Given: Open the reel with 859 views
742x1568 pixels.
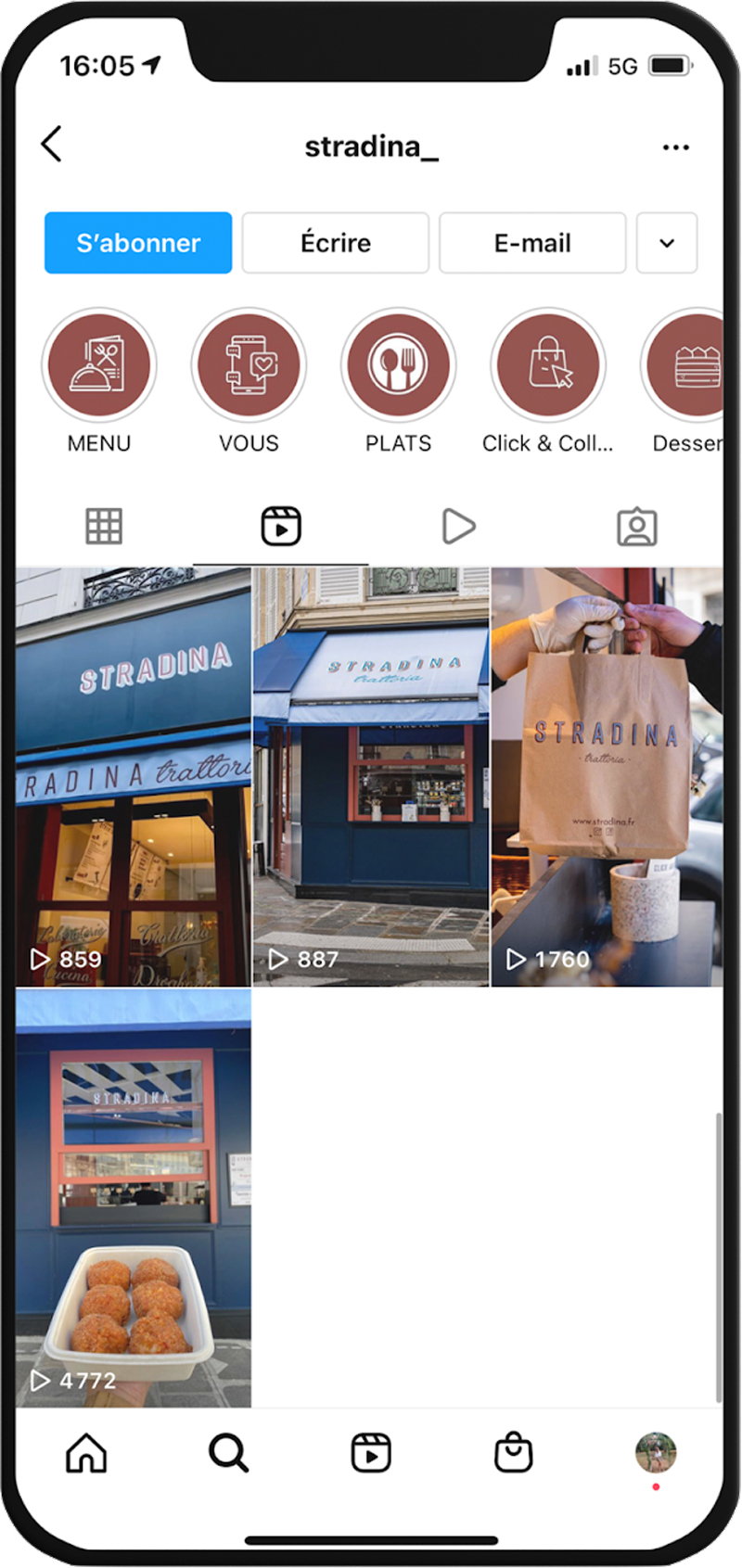Looking at the screenshot, I should 134,777.
